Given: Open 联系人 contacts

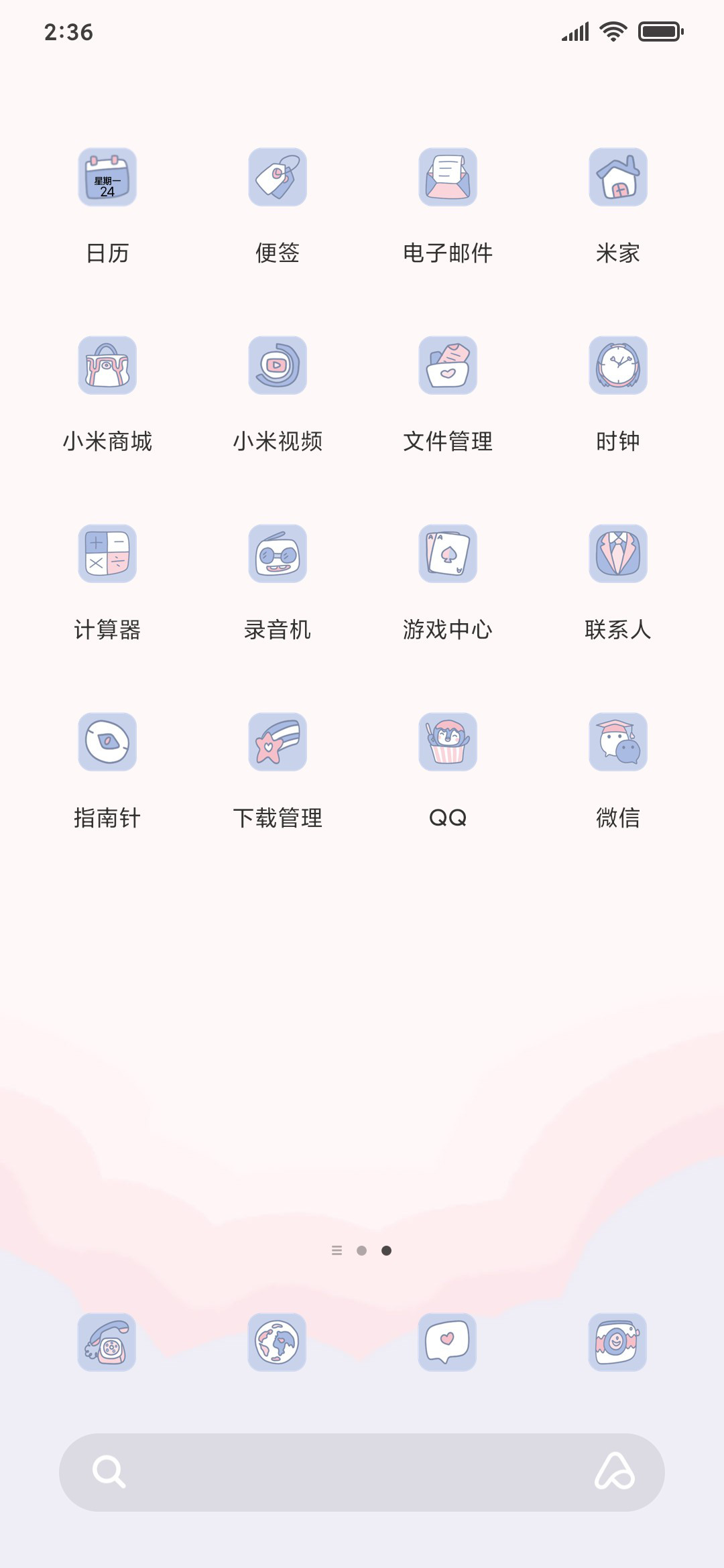Looking at the screenshot, I should [x=618, y=553].
